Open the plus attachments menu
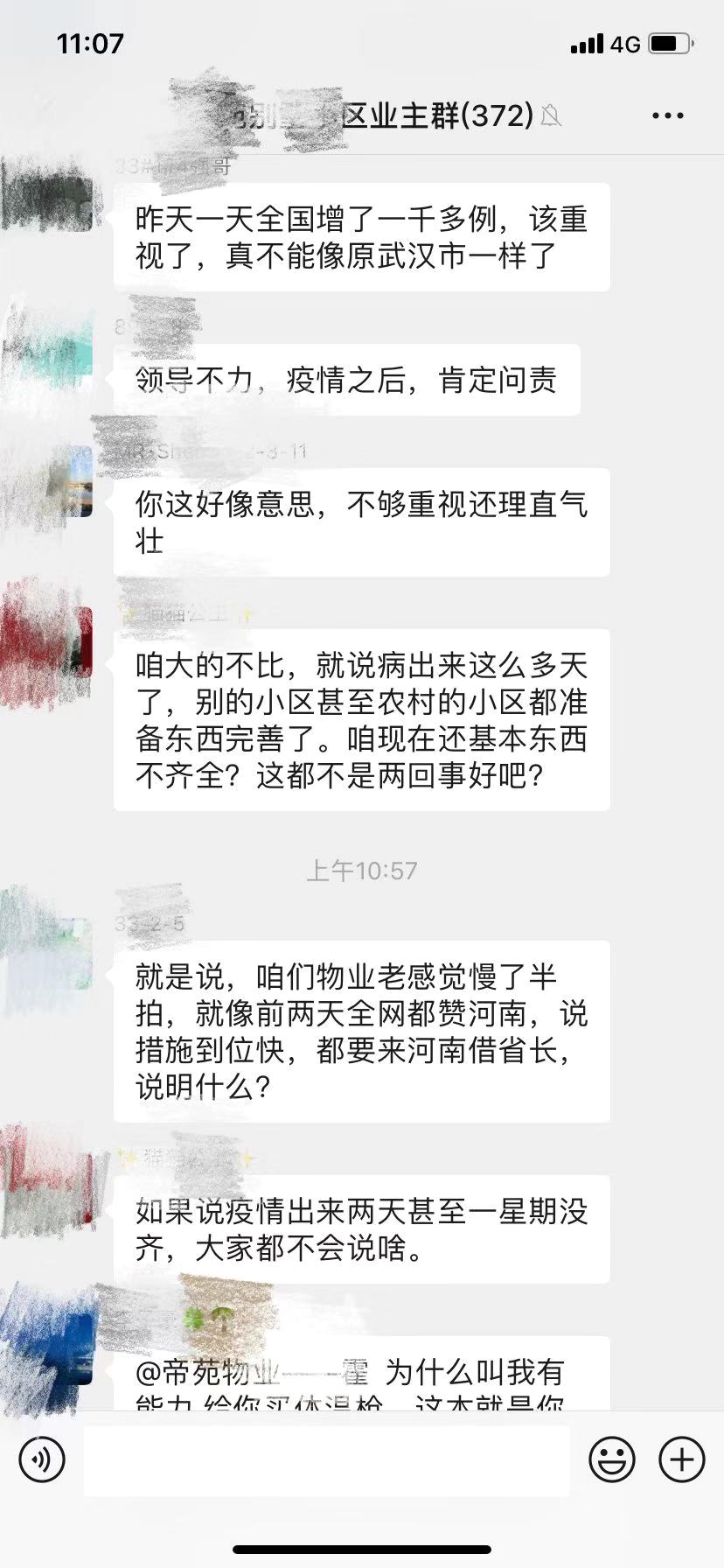The width and height of the screenshot is (724, 1568). point(681,1459)
